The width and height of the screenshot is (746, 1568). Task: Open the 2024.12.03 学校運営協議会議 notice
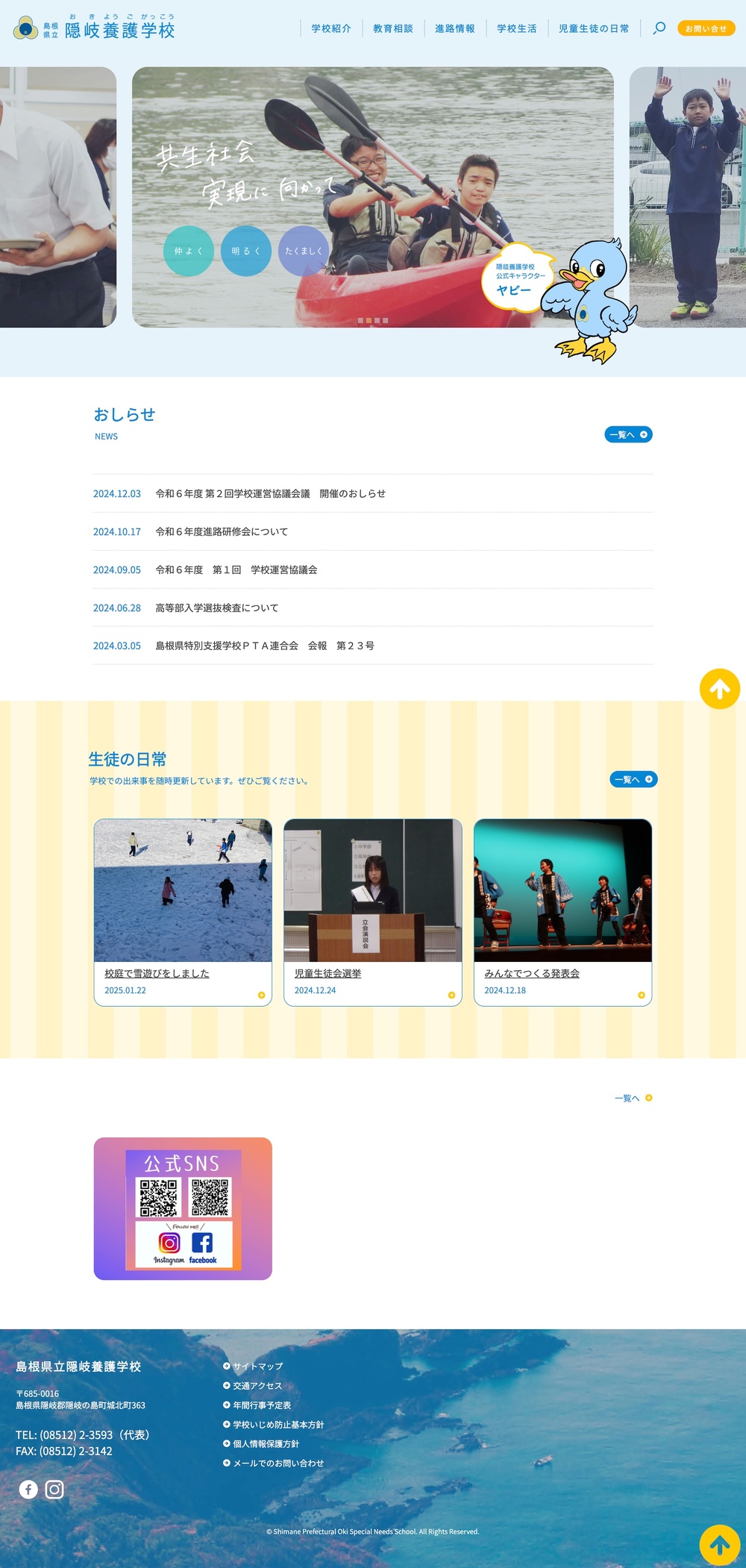pos(270,493)
